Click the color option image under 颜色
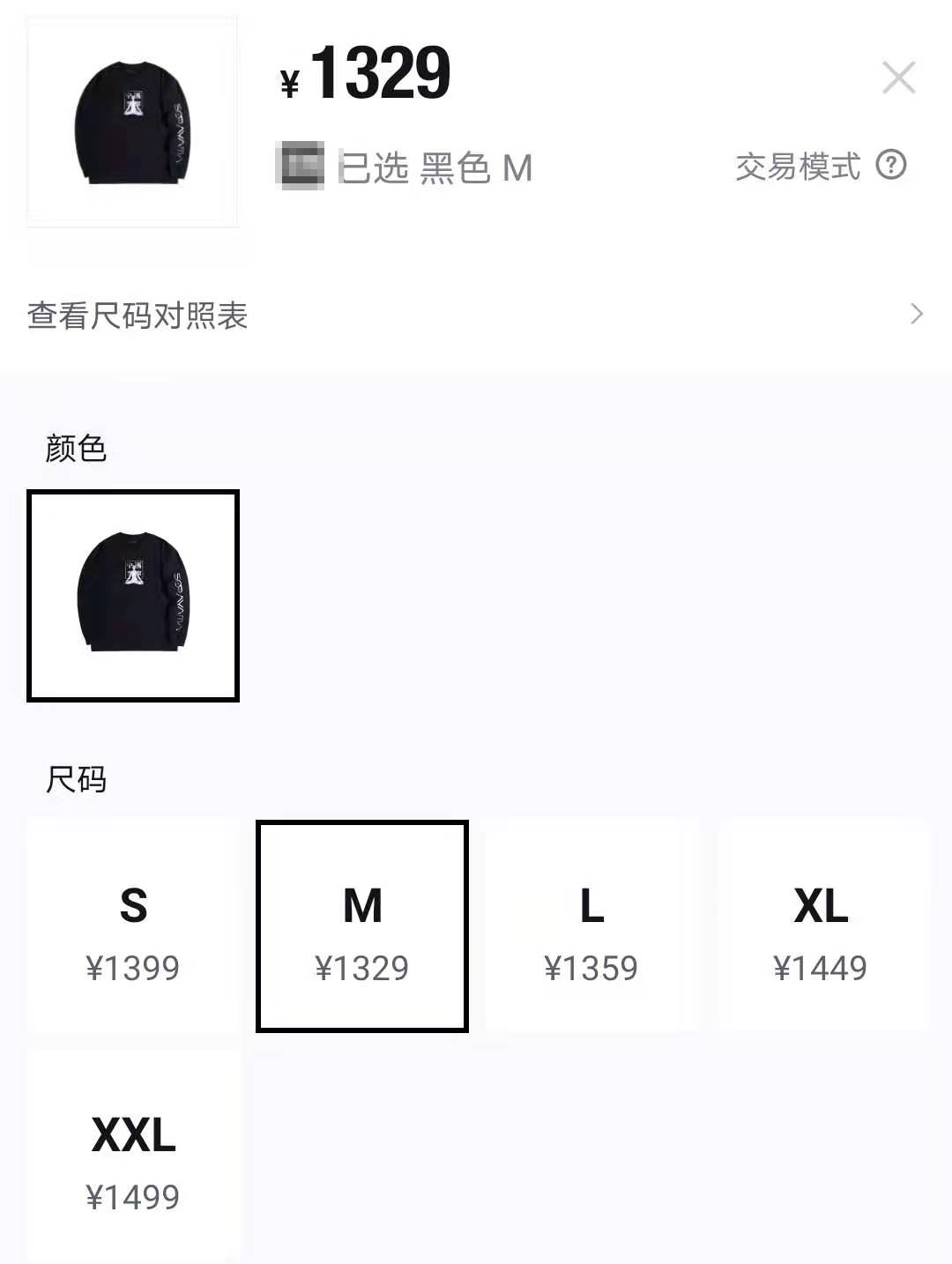 [x=132, y=595]
